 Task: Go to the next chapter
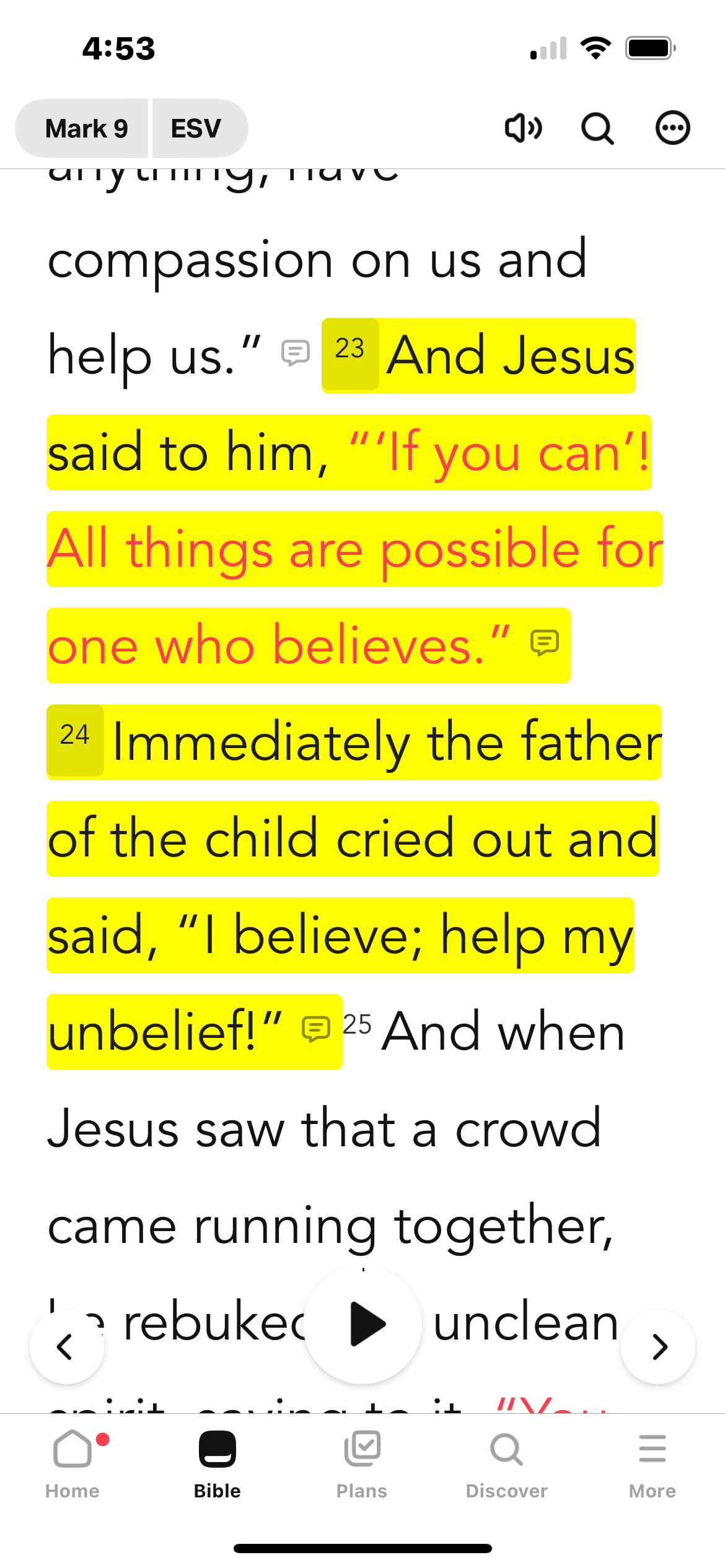tap(659, 1346)
